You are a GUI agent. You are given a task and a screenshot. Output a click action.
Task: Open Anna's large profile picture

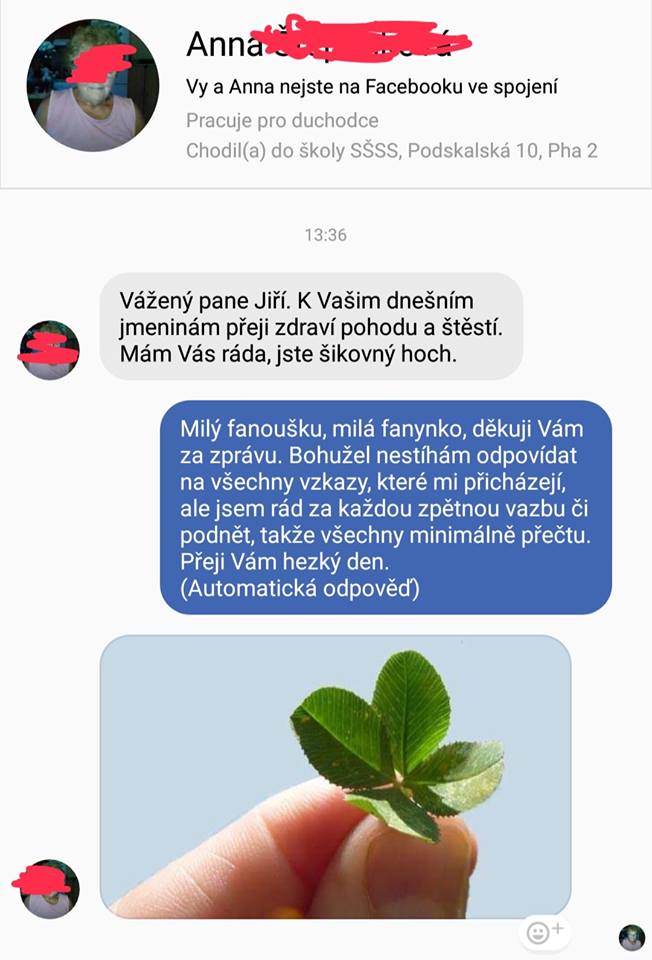(x=92, y=84)
